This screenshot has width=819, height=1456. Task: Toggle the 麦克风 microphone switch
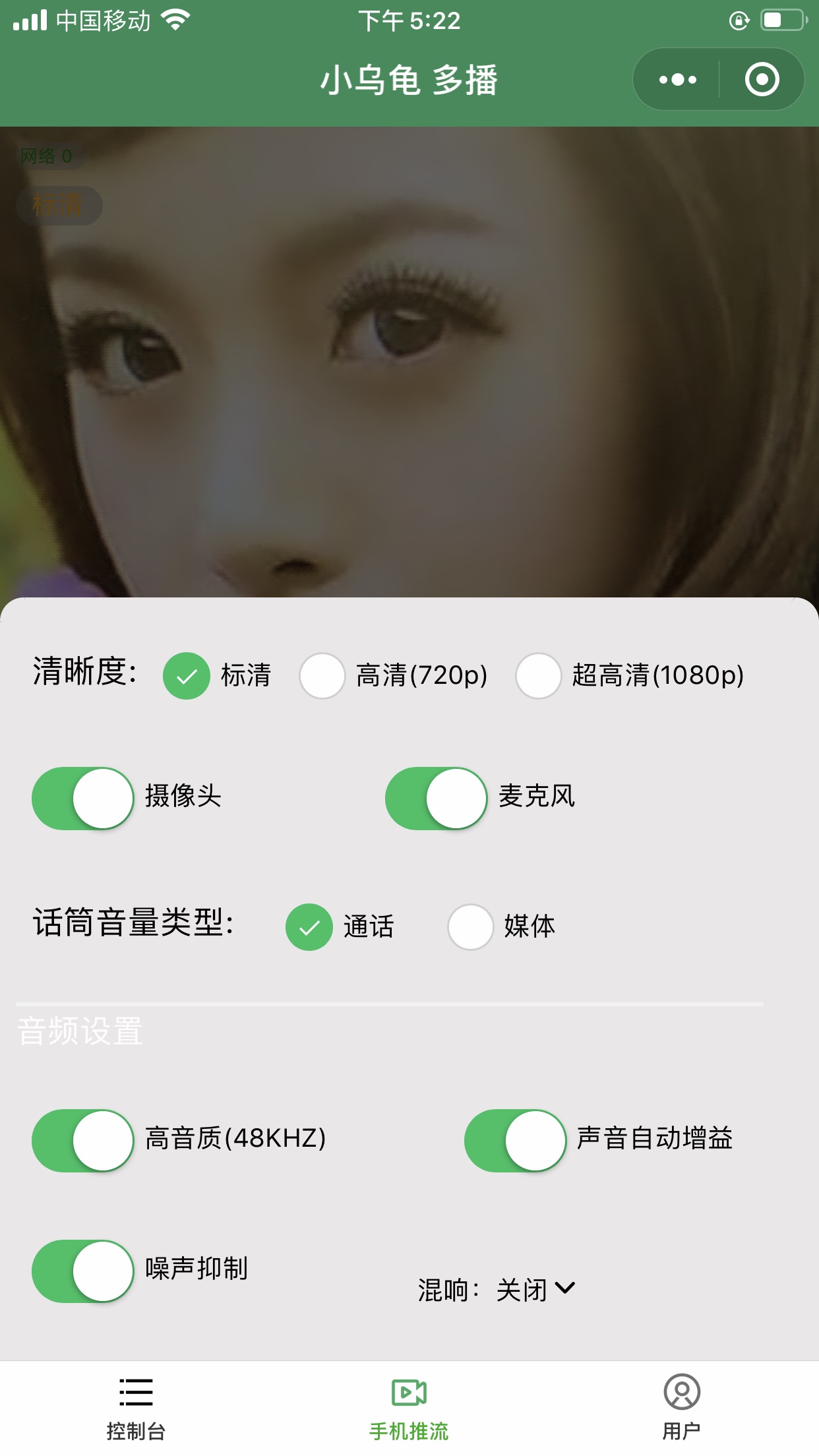click(436, 798)
